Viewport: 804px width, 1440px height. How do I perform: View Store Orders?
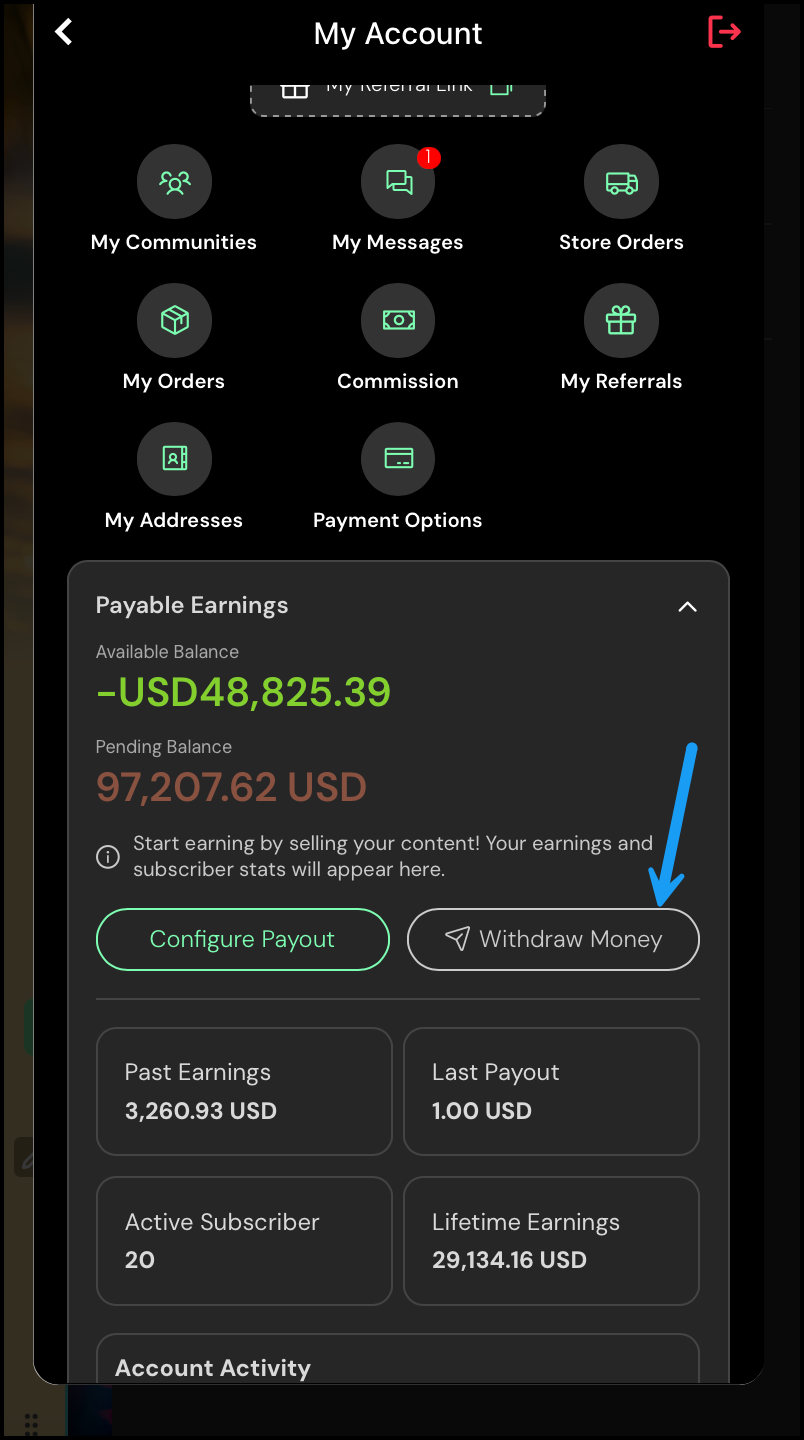click(621, 183)
